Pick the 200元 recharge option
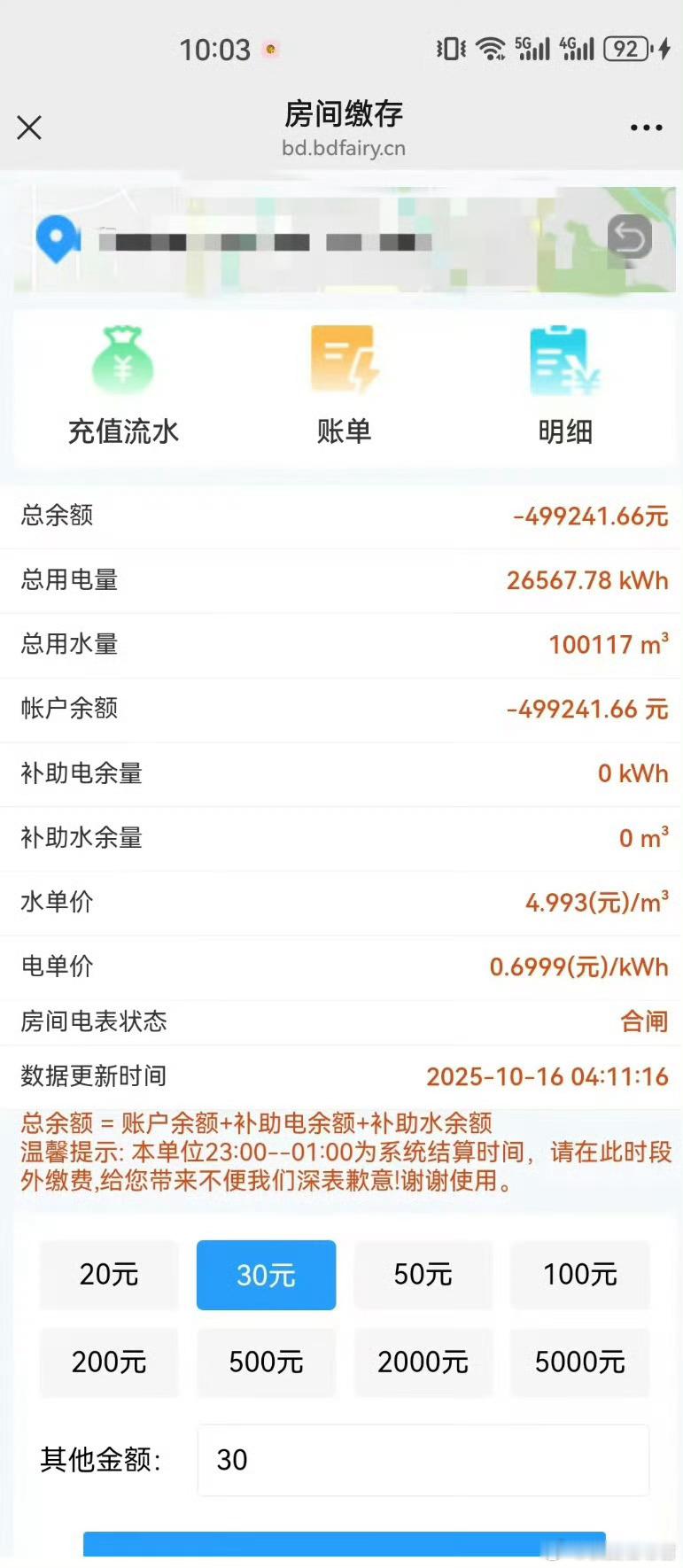The width and height of the screenshot is (683, 1568). [109, 1362]
